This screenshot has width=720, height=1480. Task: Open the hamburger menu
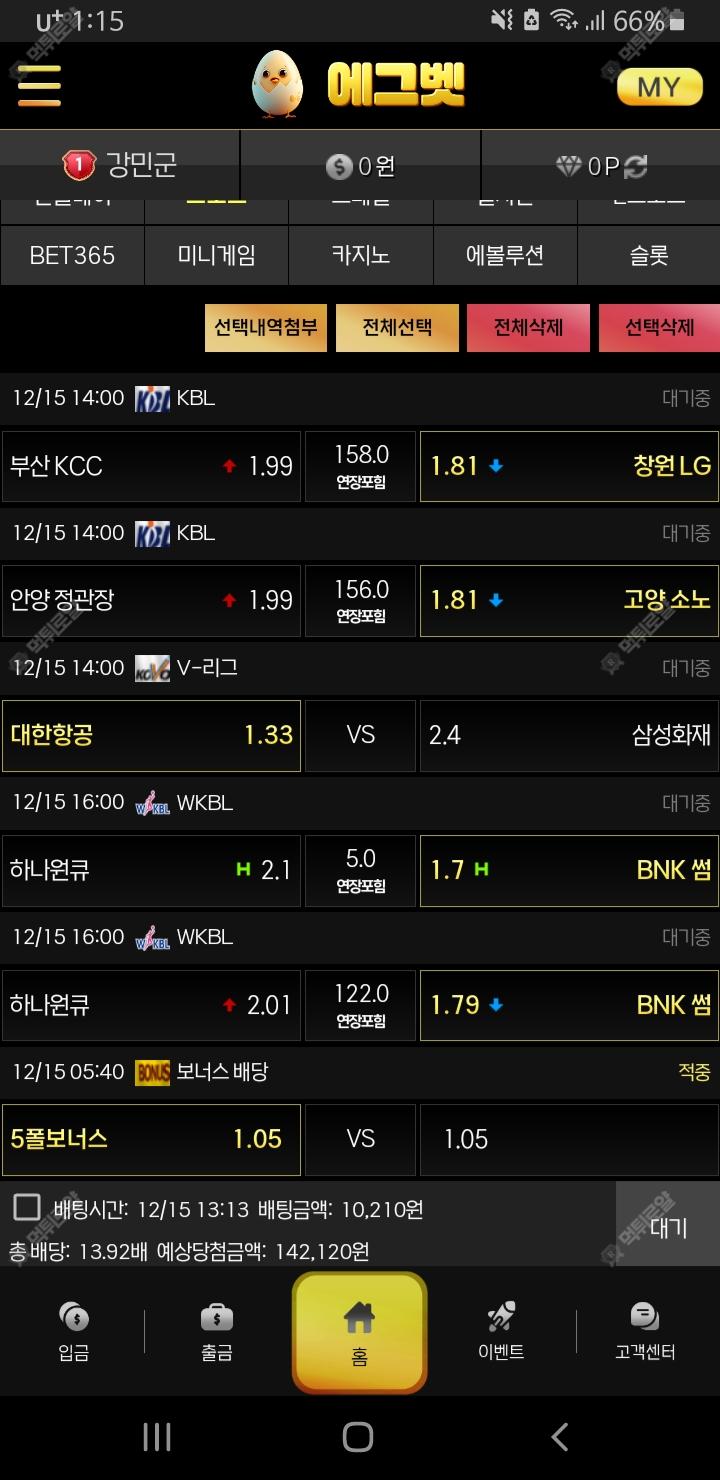(39, 86)
